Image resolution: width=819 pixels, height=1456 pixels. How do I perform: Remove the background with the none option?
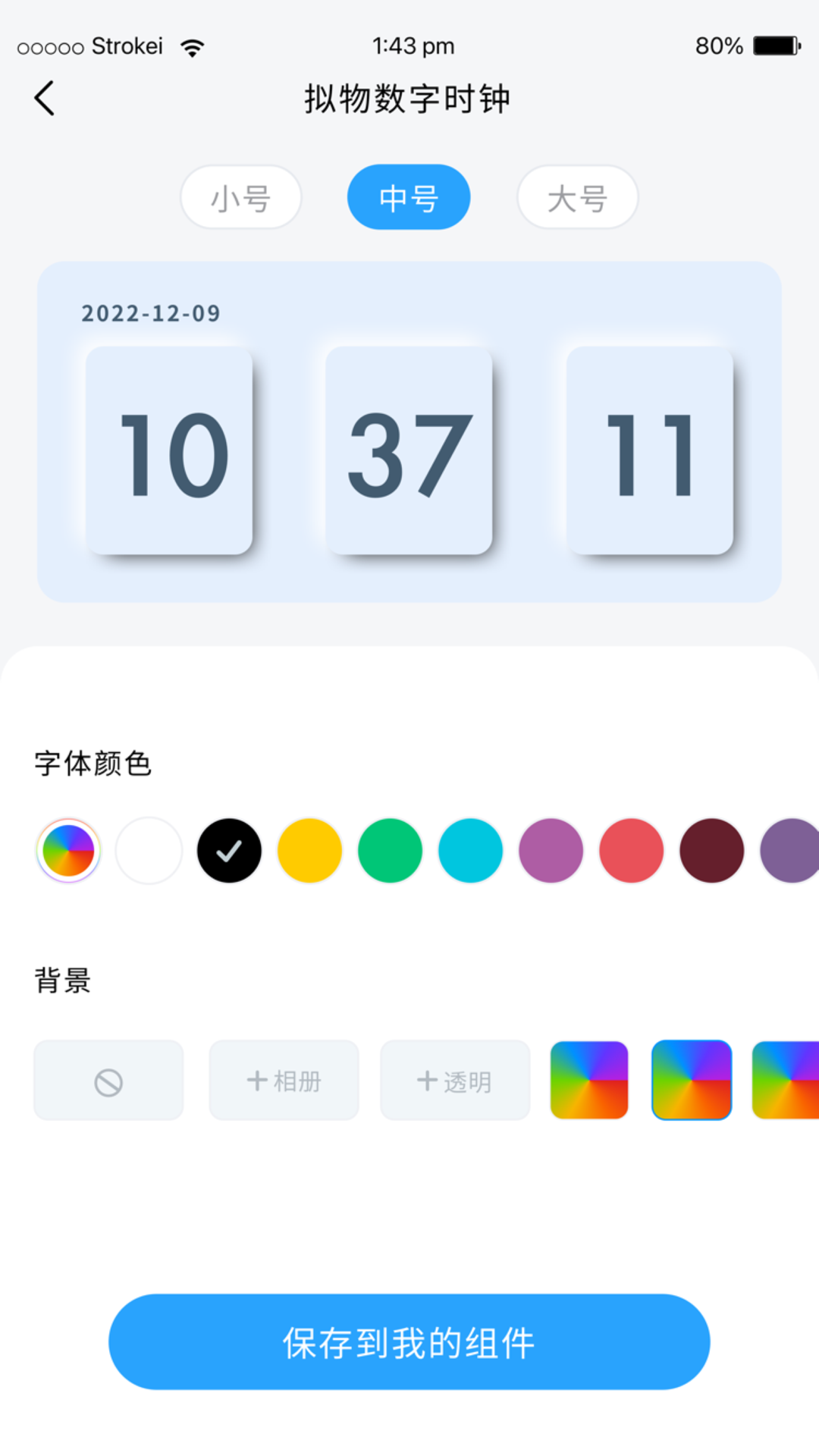pos(108,1081)
